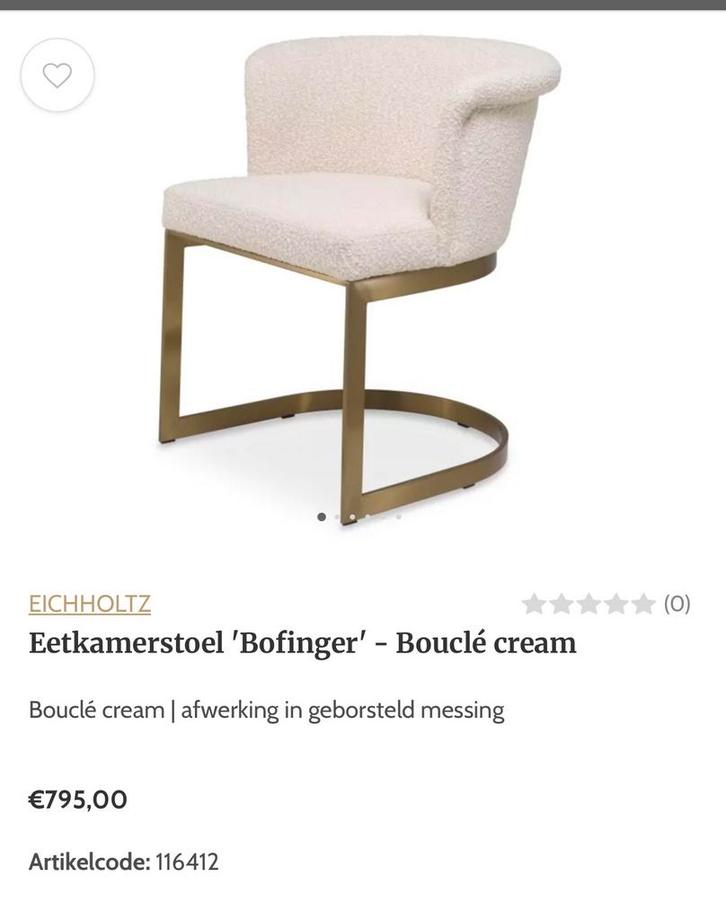Click the €795,00 price text
The width and height of the screenshot is (726, 920).
pyautogui.click(x=75, y=800)
